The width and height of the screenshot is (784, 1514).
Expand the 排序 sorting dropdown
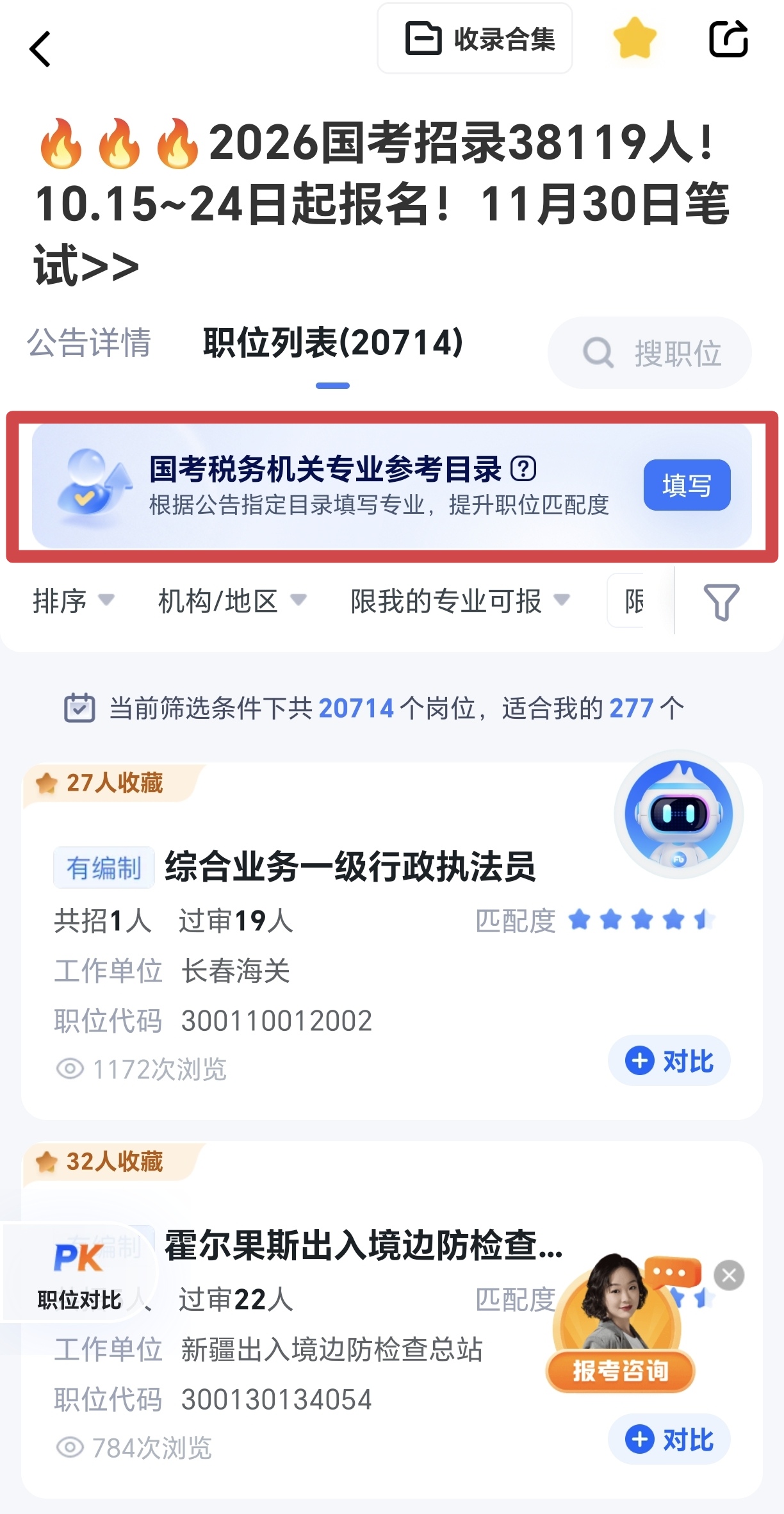click(73, 601)
